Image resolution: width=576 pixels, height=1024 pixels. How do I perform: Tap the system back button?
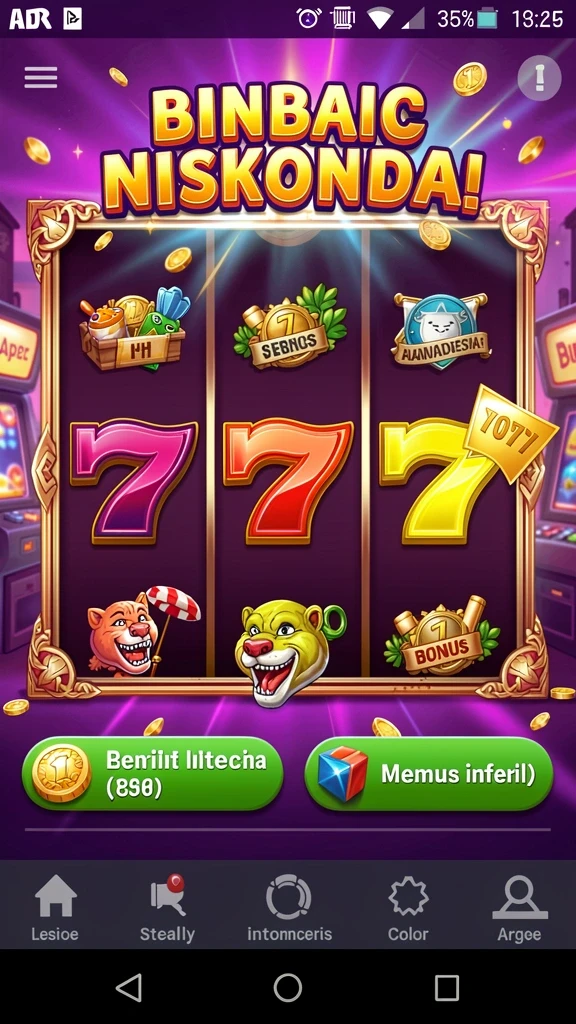[129, 987]
